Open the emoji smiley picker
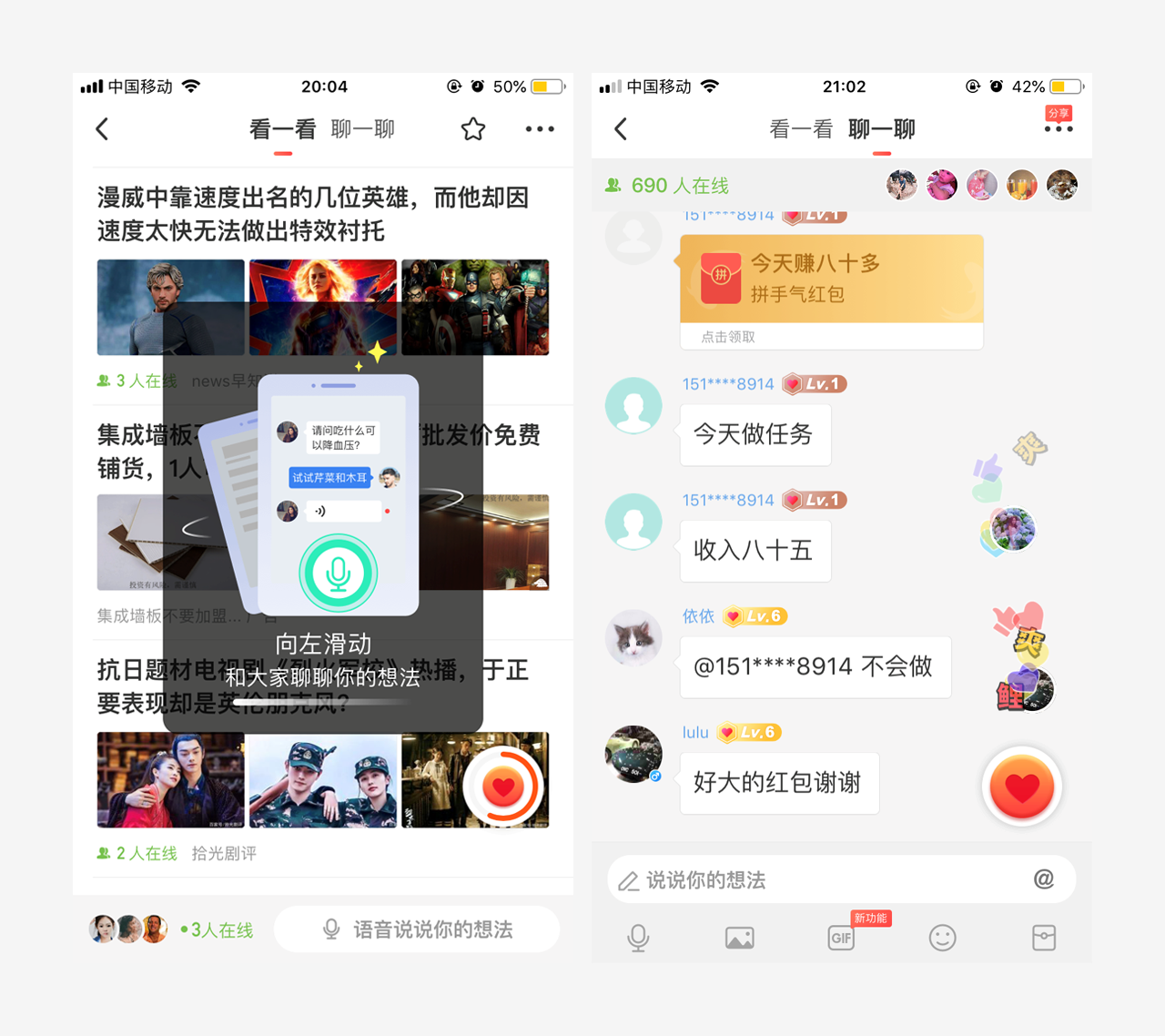 point(942,938)
